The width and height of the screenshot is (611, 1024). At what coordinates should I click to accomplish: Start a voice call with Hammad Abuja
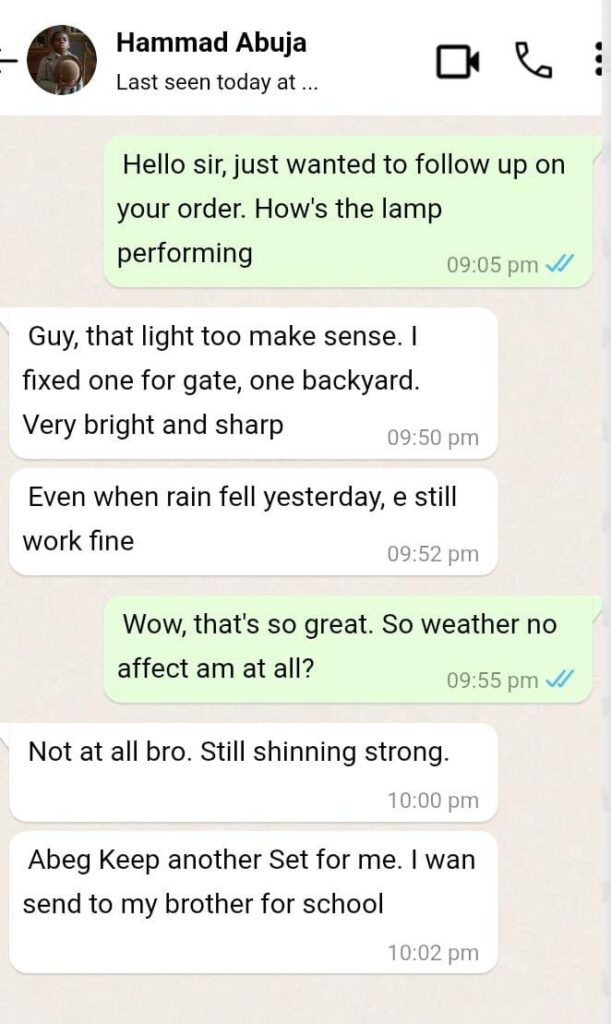(x=533, y=61)
